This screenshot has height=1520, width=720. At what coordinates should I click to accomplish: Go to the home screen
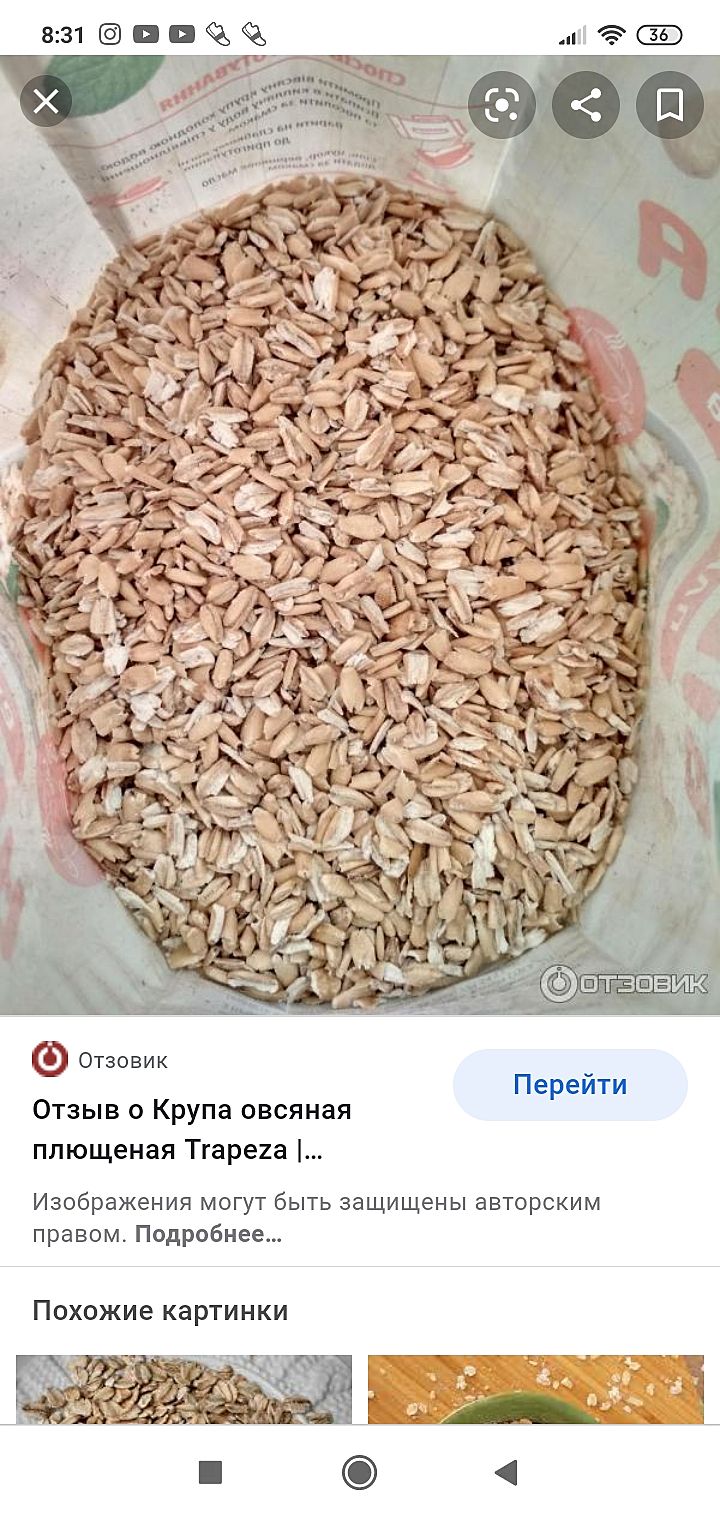(x=359, y=1472)
